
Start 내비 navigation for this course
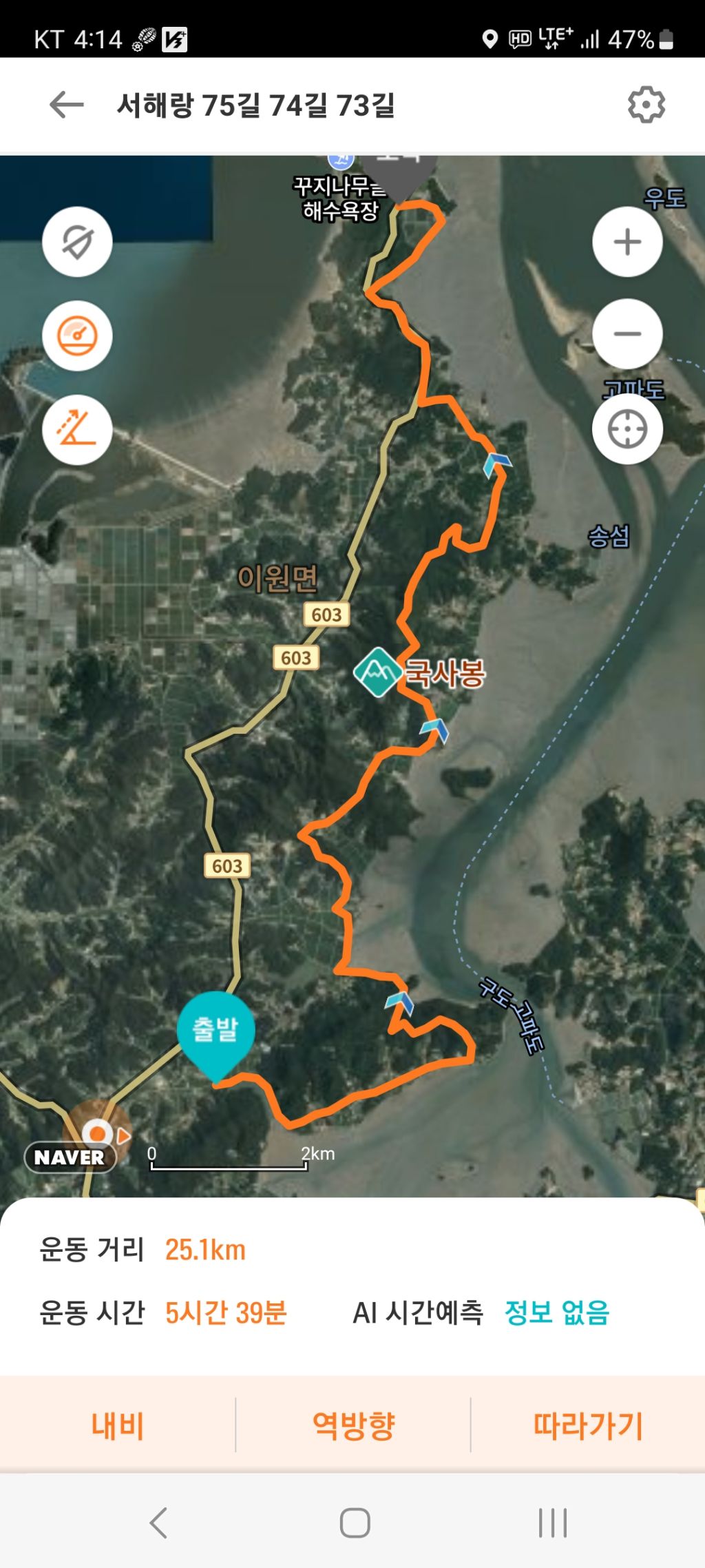(118, 1425)
